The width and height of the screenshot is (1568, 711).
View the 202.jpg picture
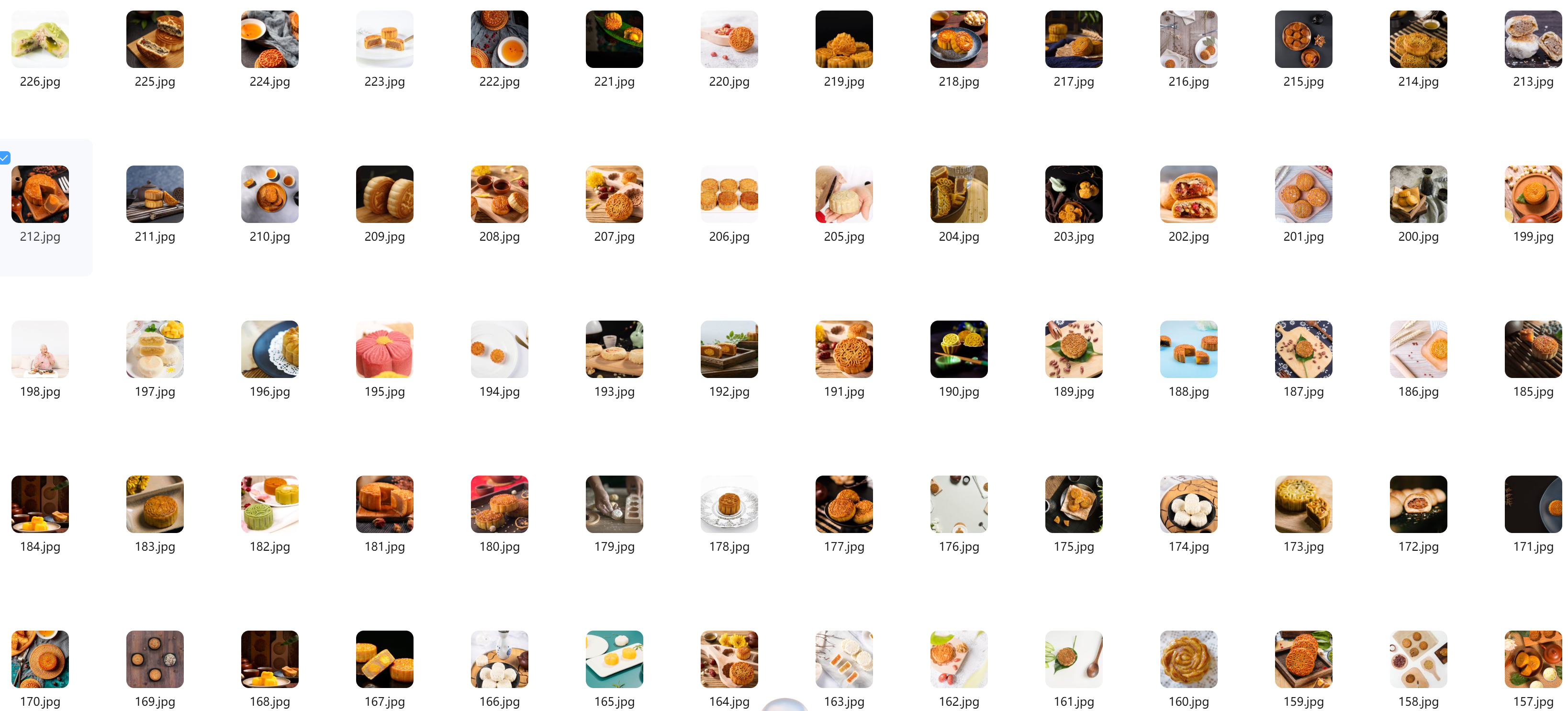[x=1188, y=194]
